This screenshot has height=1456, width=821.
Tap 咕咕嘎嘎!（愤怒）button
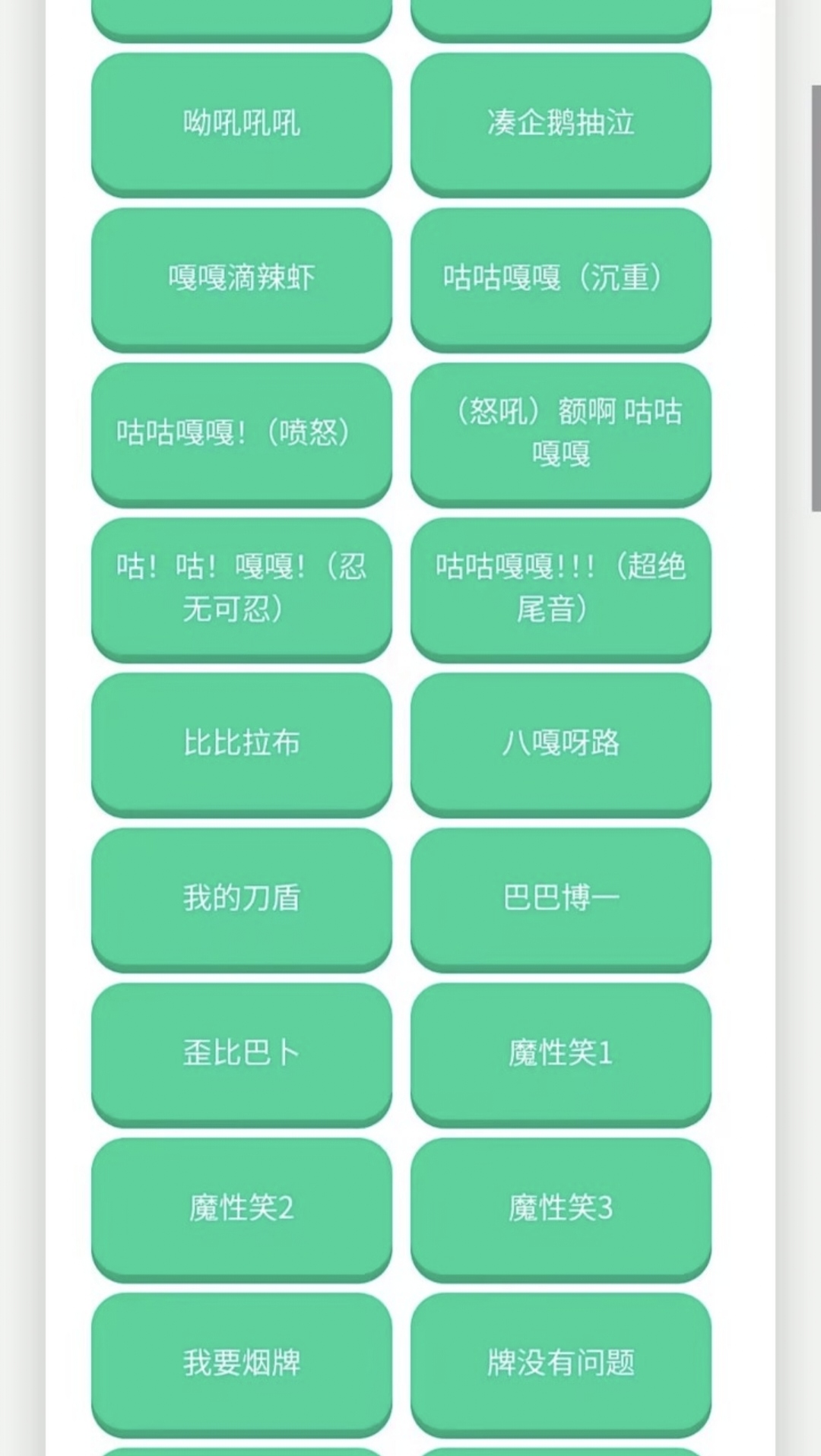(x=242, y=432)
